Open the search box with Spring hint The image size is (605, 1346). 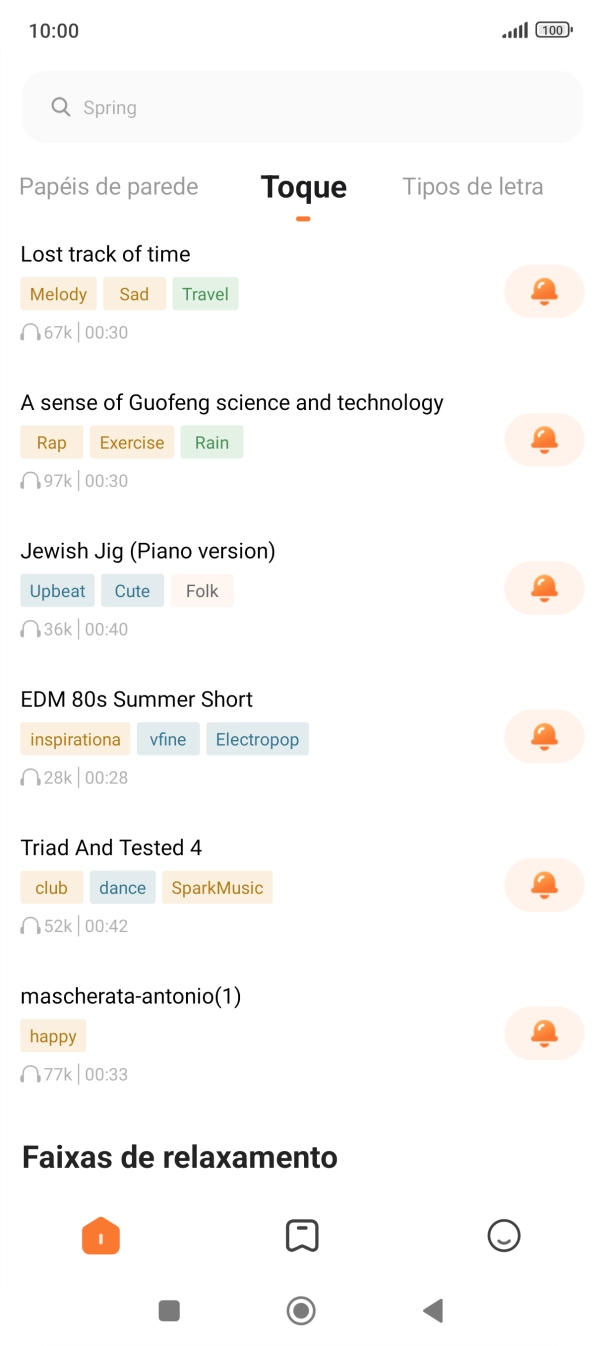tap(302, 107)
